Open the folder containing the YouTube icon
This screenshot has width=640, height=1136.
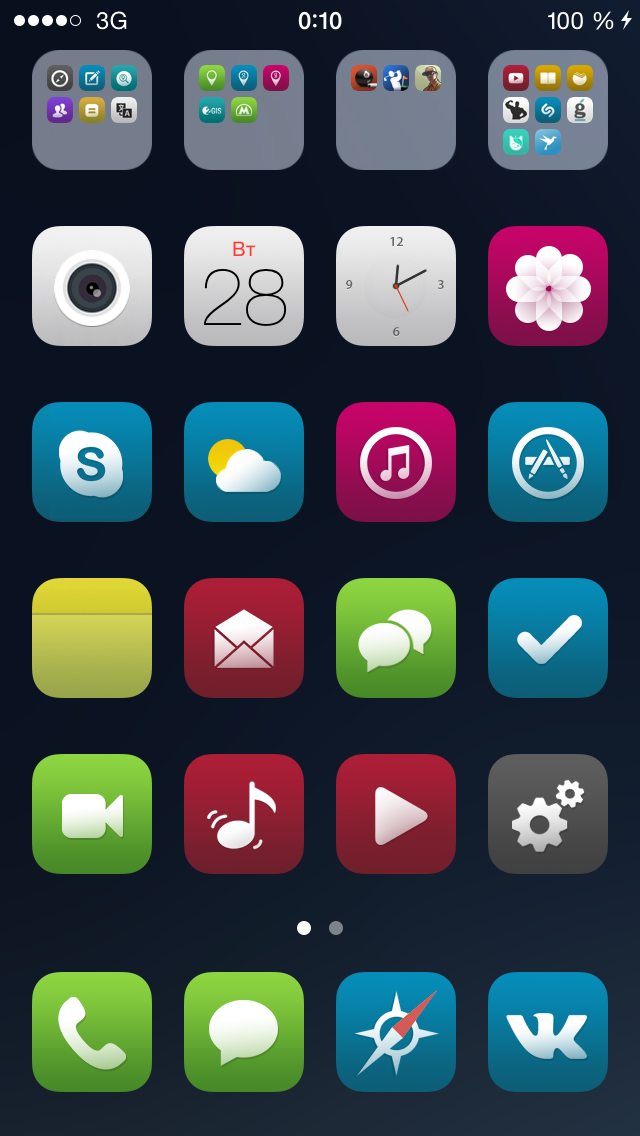click(548, 110)
